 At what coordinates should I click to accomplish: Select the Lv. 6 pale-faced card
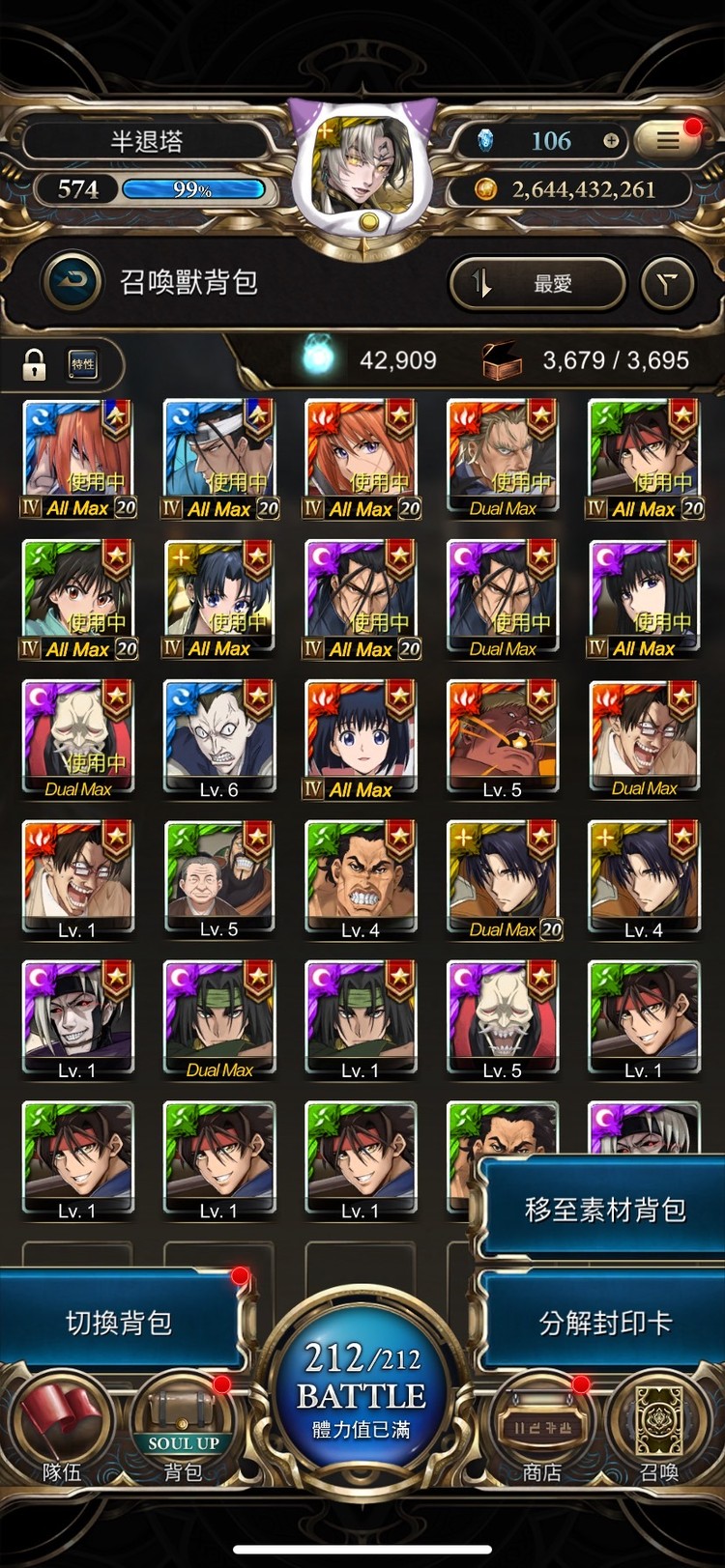(218, 739)
